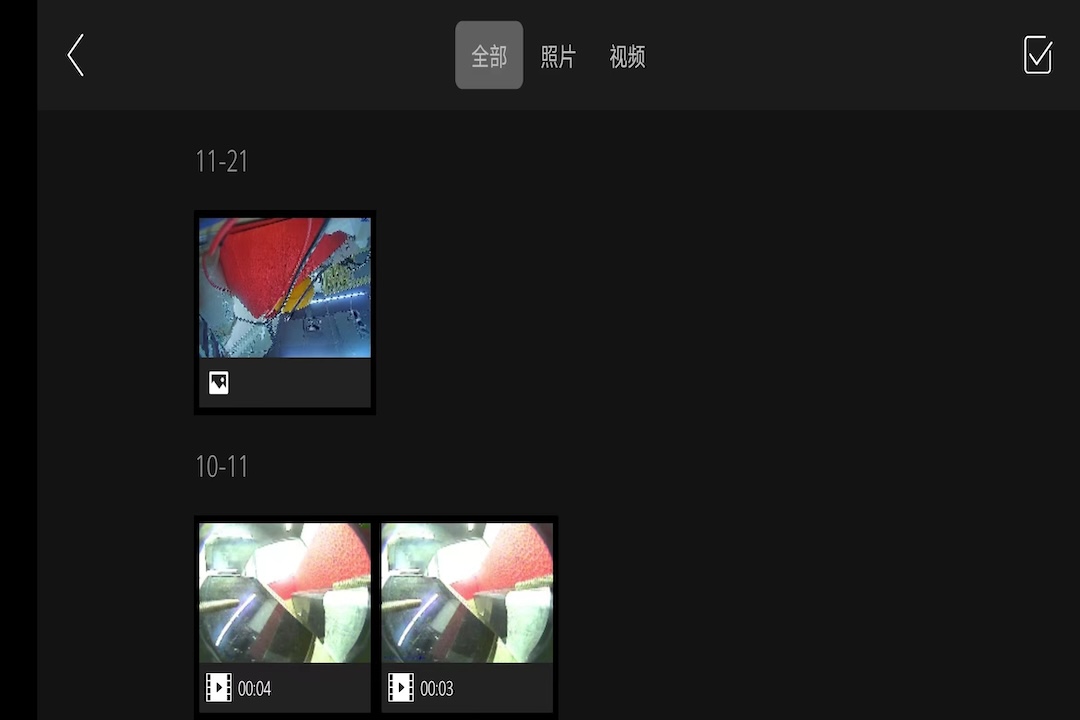Switch to the 照片 tab
Viewport: 1080px width, 720px height.
(558, 57)
